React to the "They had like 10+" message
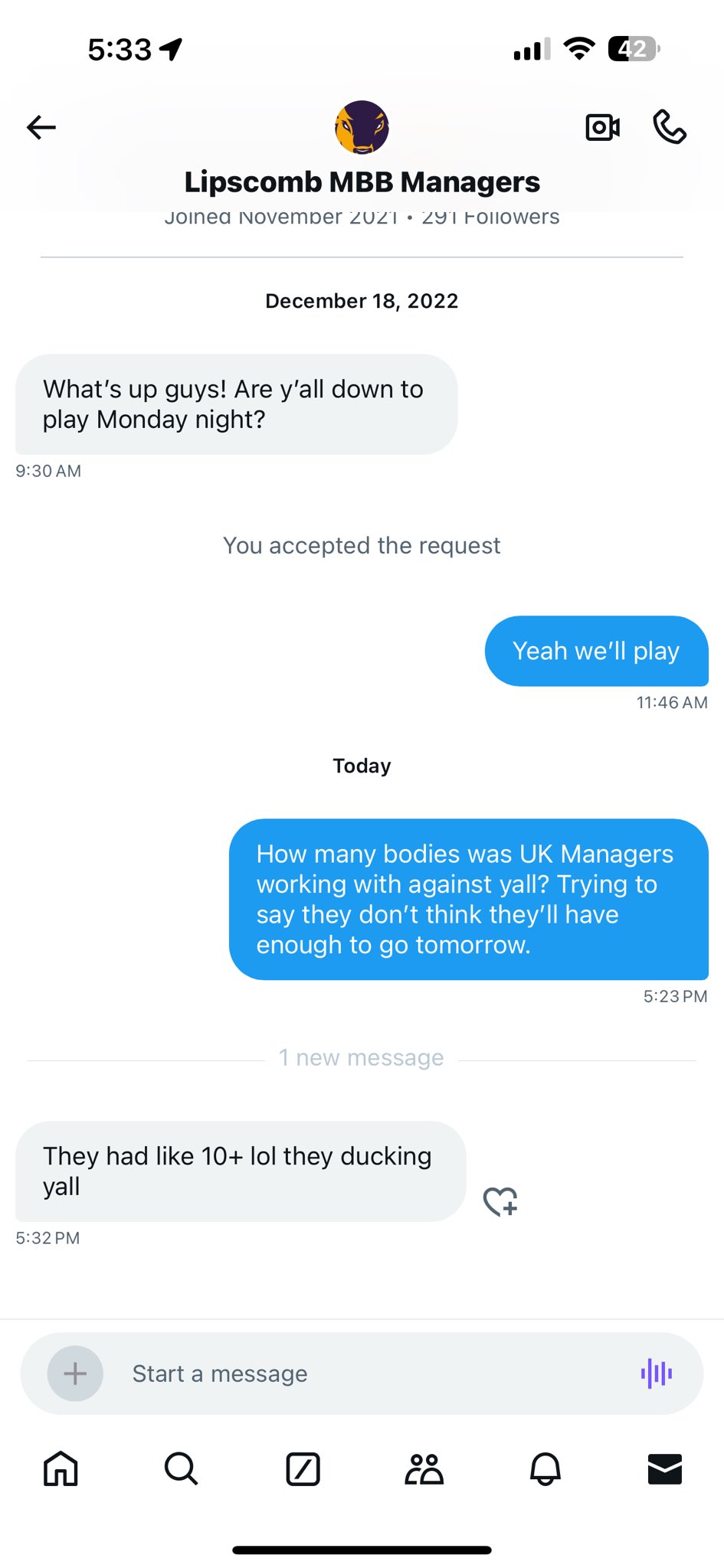The height and width of the screenshot is (1568, 724). tap(500, 1201)
